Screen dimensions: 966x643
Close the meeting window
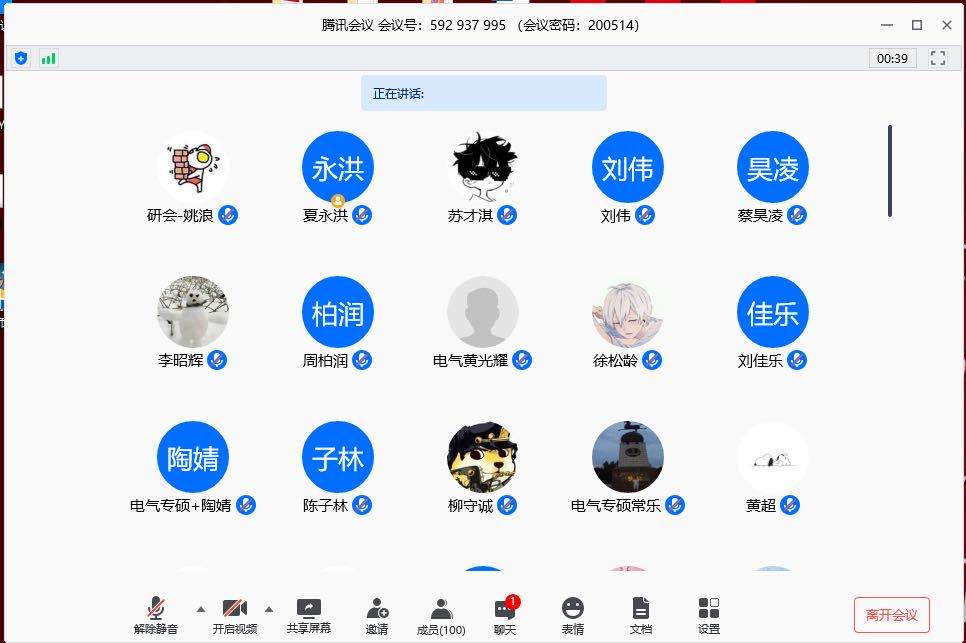pos(946,25)
